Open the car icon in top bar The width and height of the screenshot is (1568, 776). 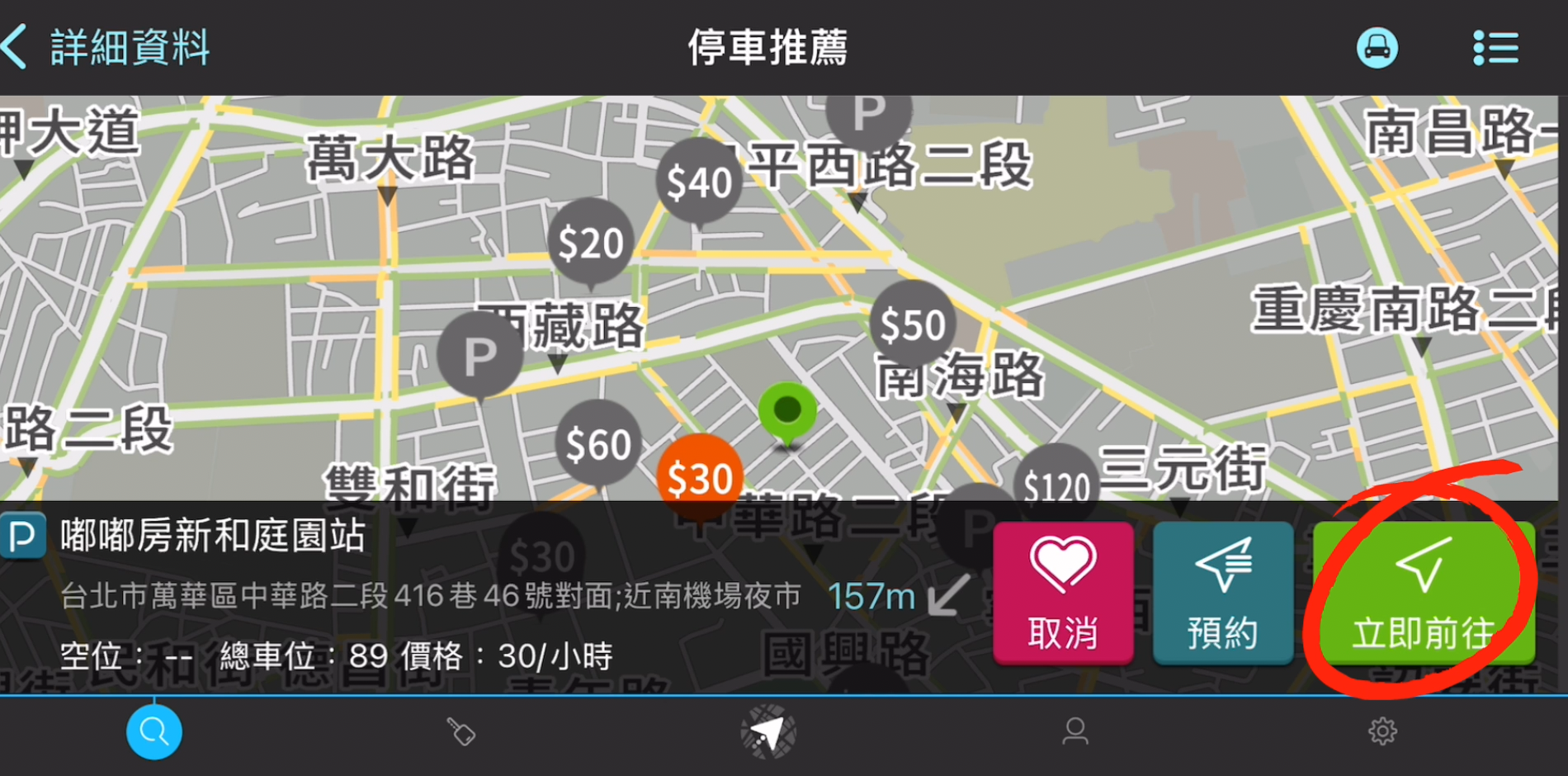1377,48
